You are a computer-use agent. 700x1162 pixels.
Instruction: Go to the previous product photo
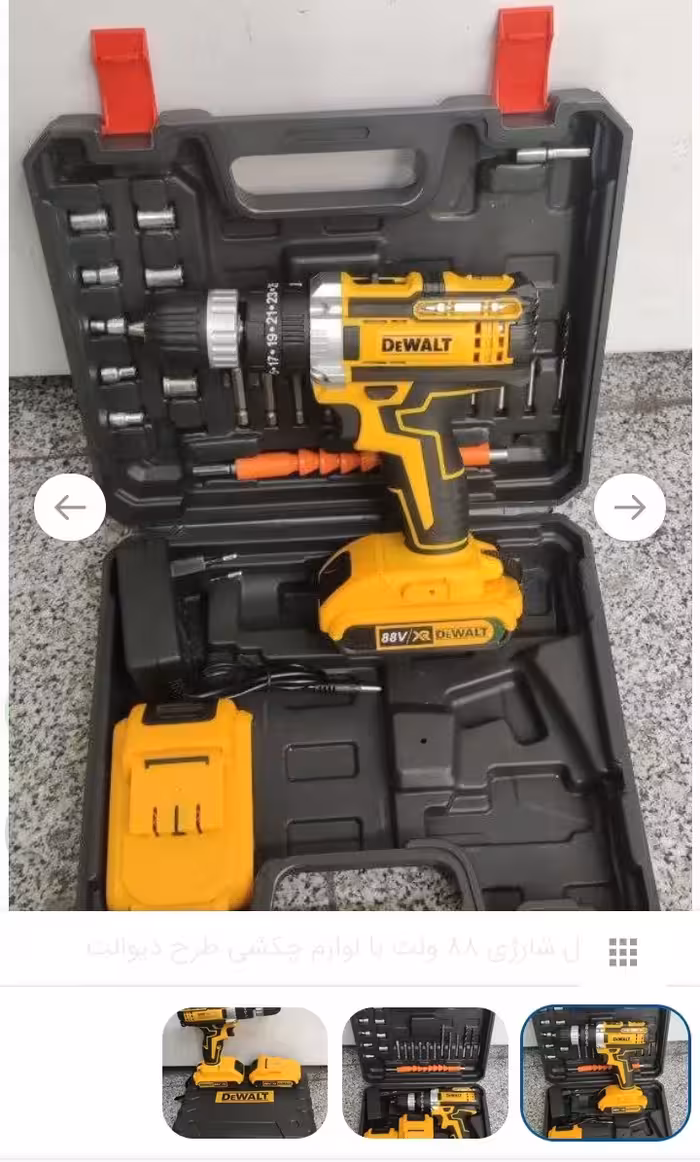point(70,508)
